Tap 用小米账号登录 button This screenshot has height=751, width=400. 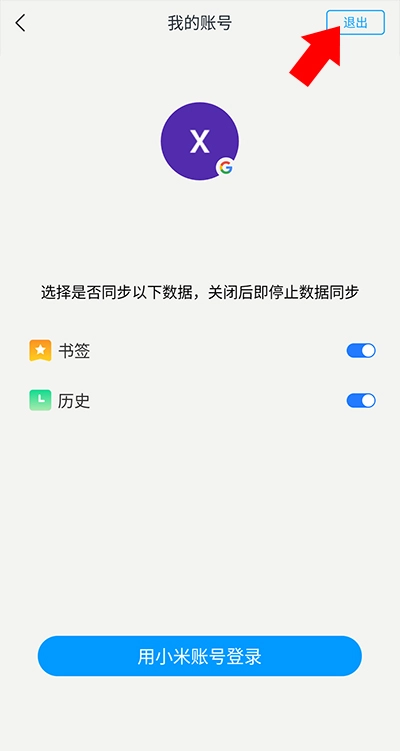click(x=200, y=656)
